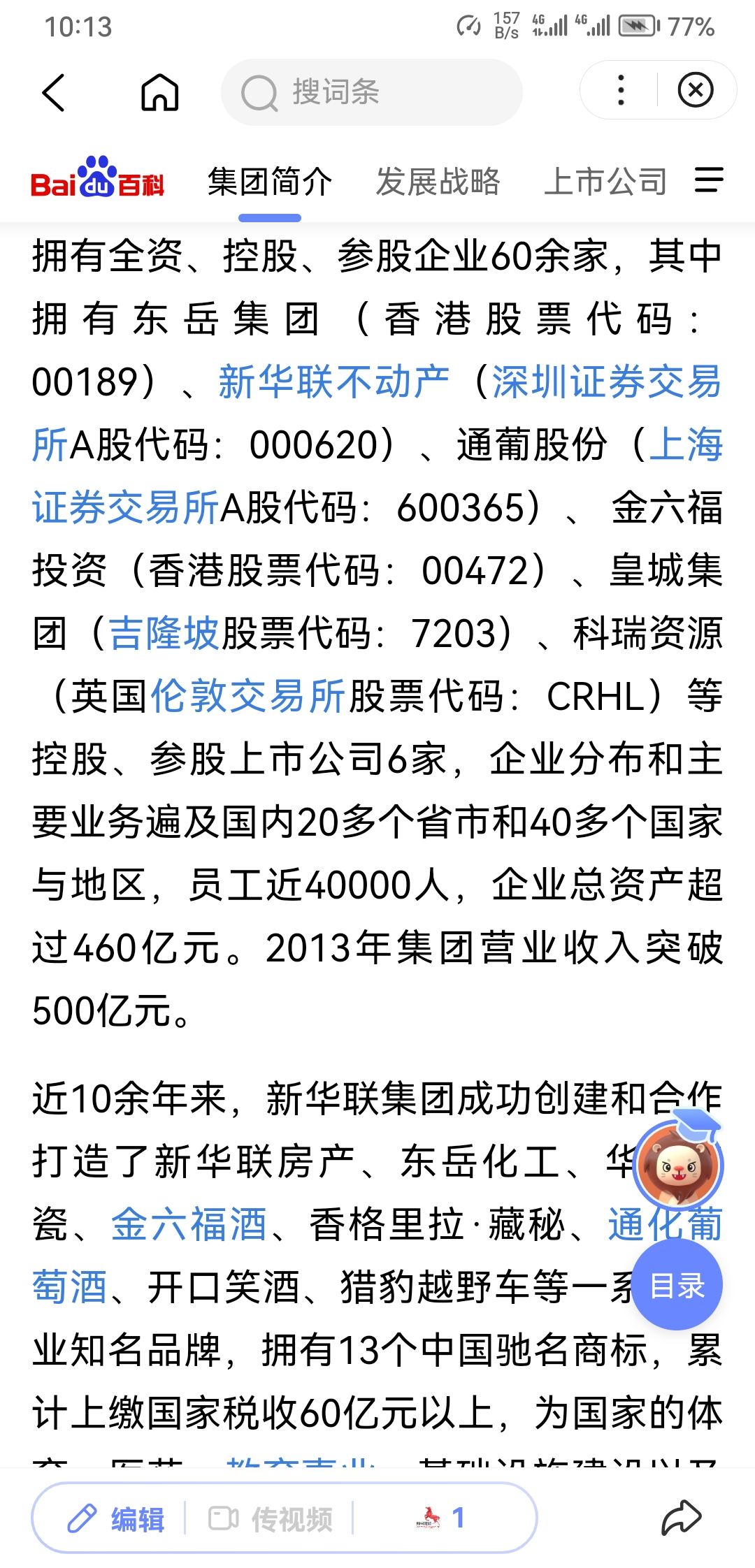Open the 吉隆坡 link
The image size is (755, 1568).
[165, 633]
